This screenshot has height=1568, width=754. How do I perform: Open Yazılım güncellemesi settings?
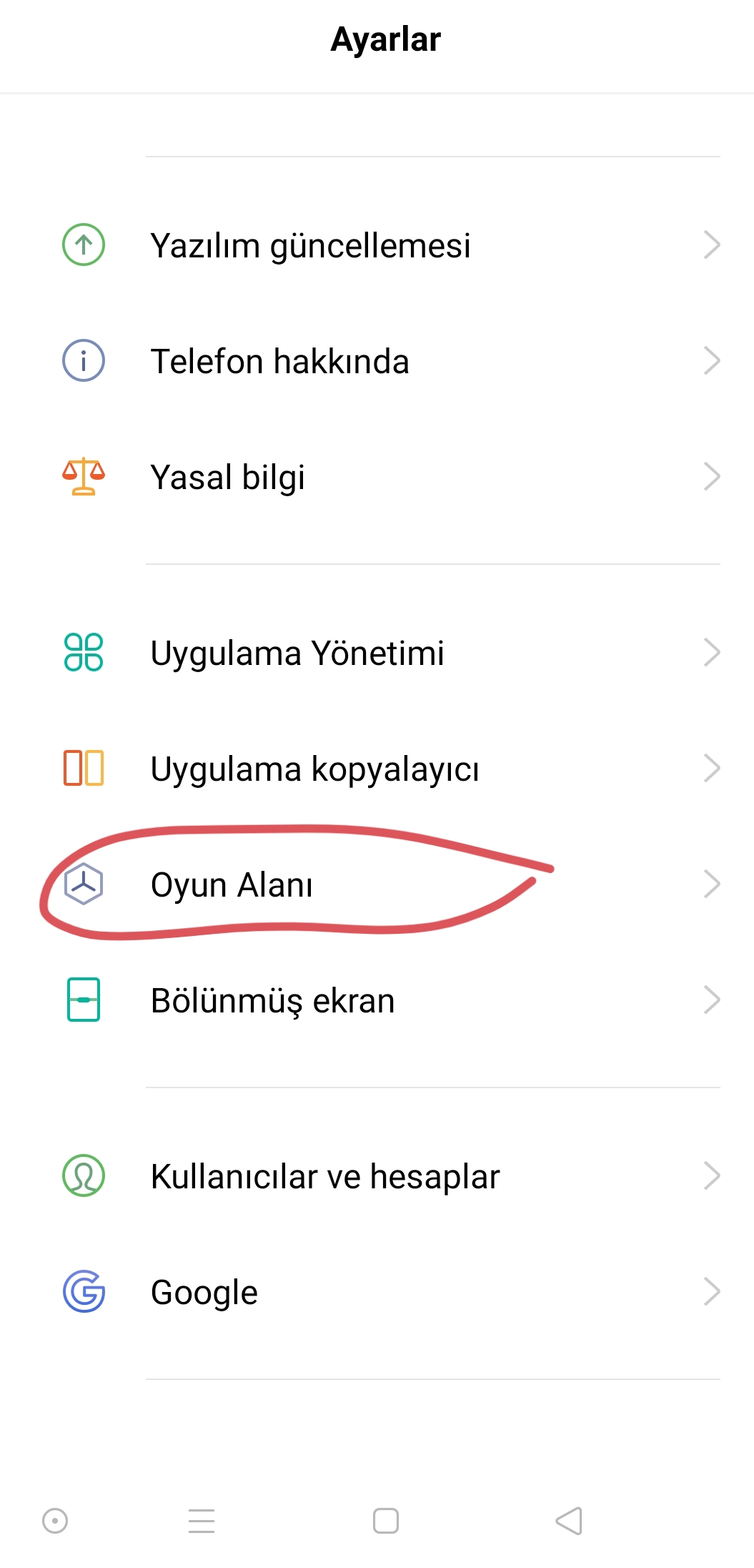coord(377,245)
